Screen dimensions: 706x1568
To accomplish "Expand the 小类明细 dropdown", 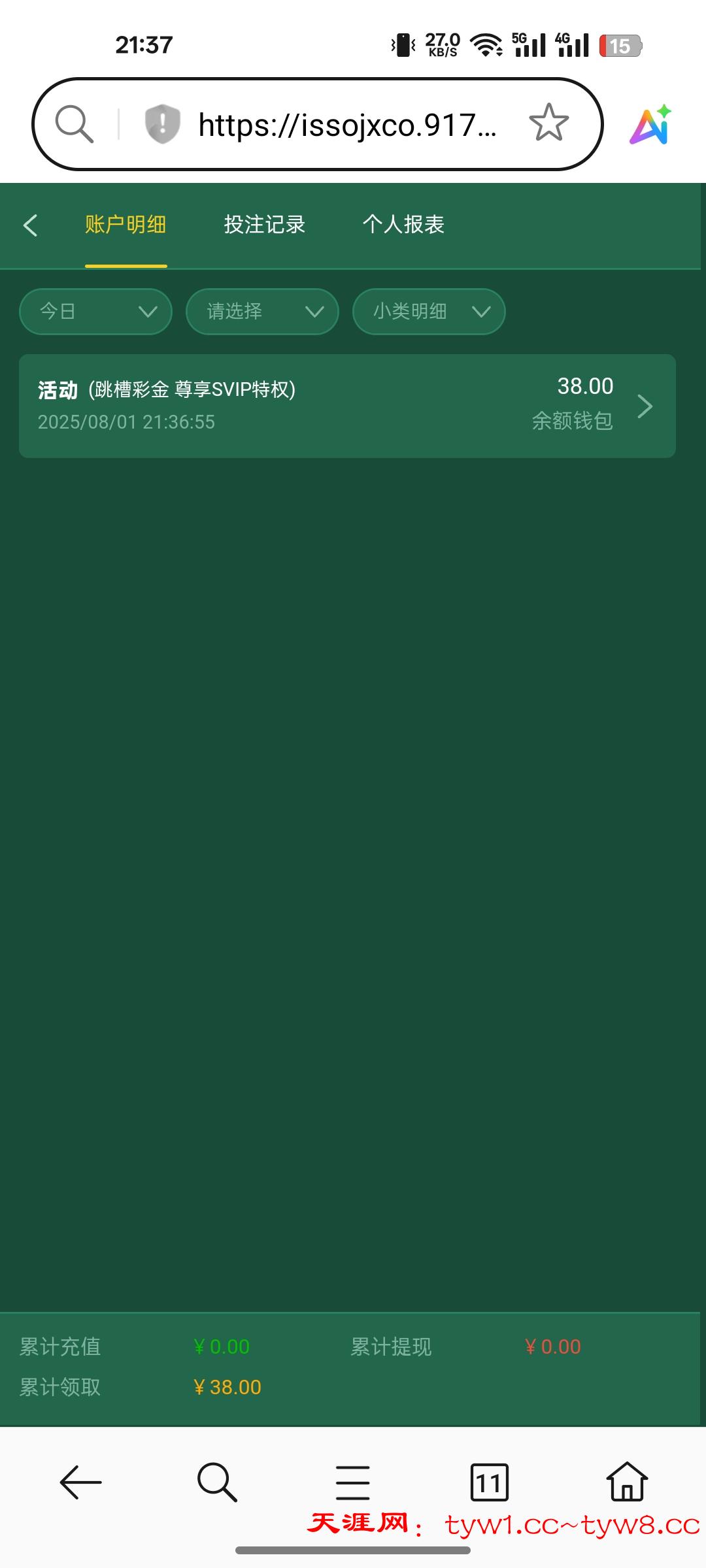I will (429, 312).
